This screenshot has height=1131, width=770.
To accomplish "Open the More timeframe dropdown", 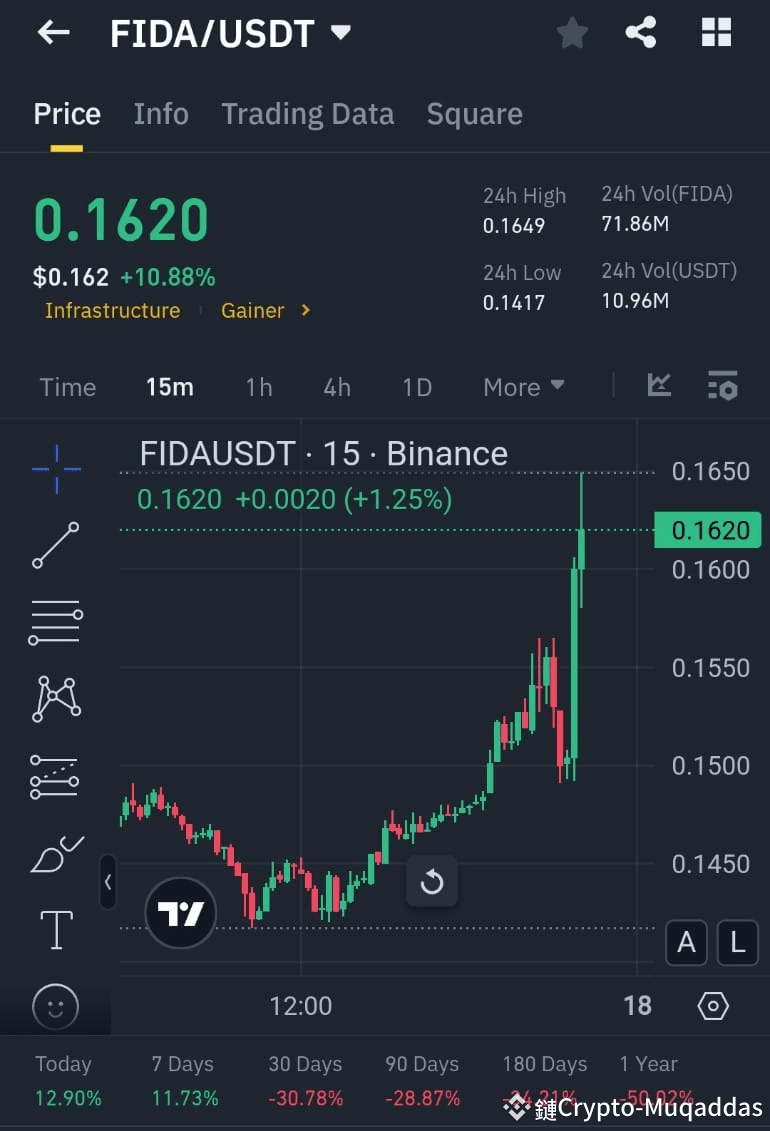I will (523, 387).
